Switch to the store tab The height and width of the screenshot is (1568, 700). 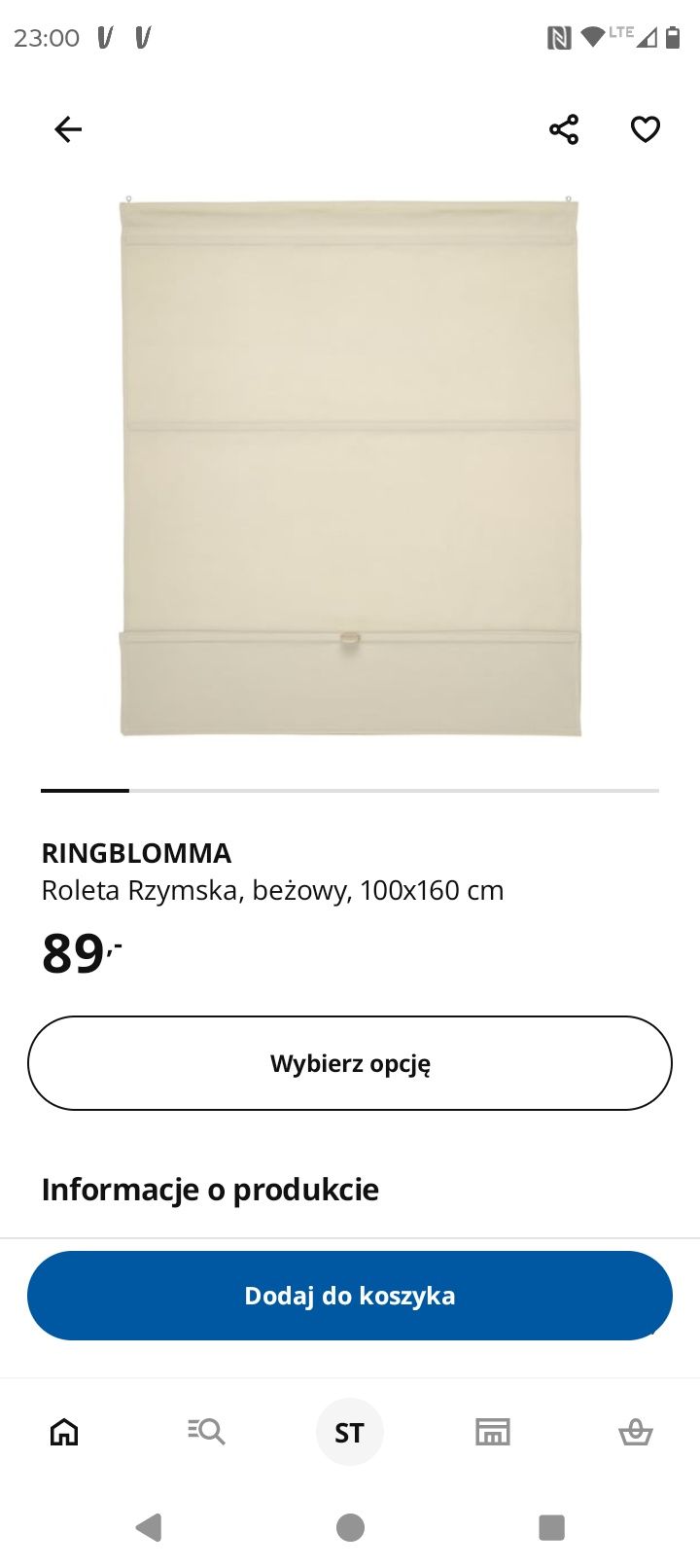tap(493, 1432)
